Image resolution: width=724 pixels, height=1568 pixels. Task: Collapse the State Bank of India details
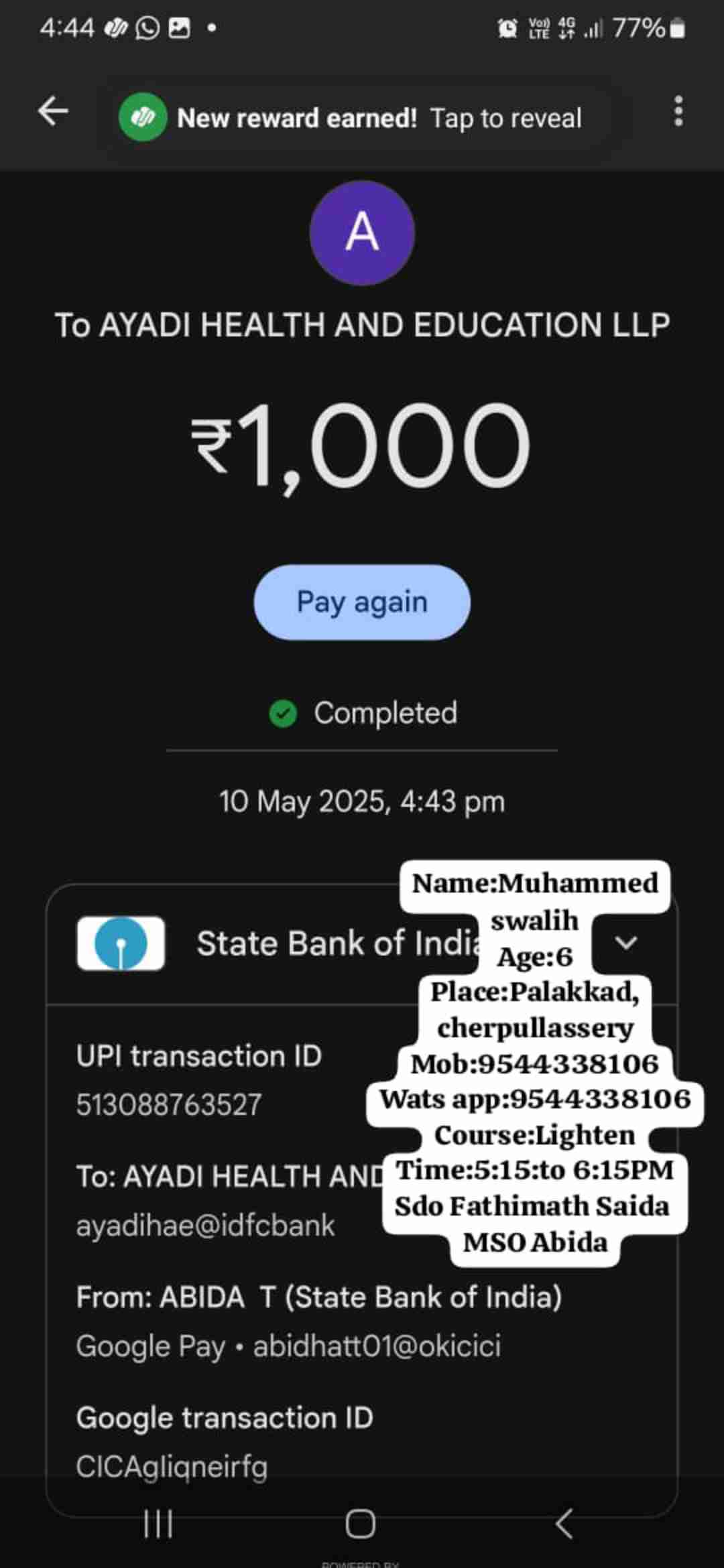pos(626,943)
